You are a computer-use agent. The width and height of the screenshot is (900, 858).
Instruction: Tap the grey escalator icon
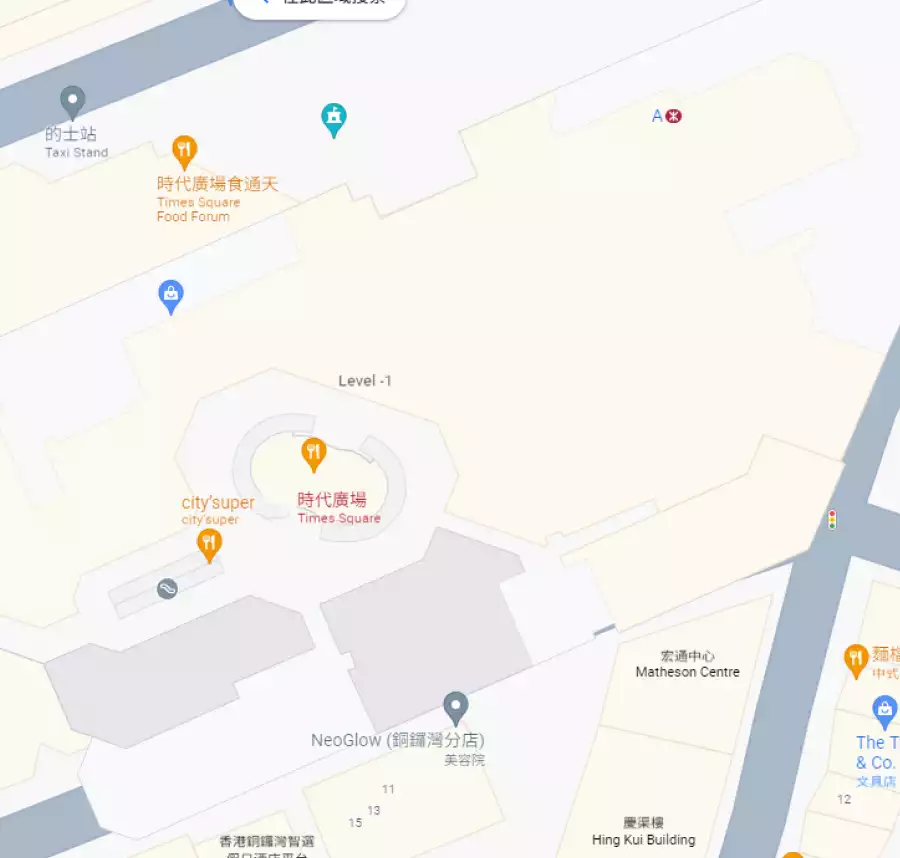[167, 589]
